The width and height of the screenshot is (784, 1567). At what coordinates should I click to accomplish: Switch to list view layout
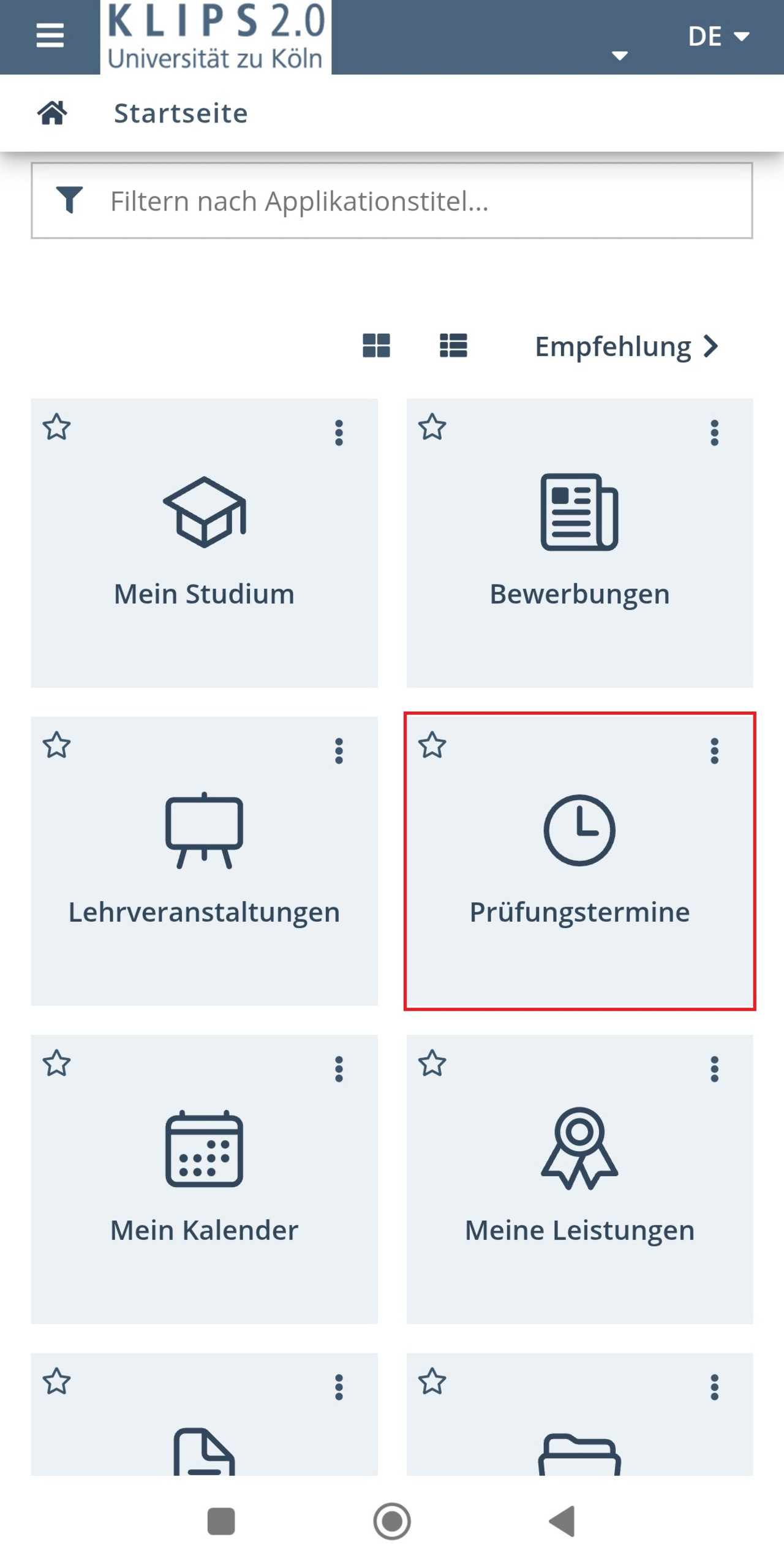pyautogui.click(x=453, y=345)
